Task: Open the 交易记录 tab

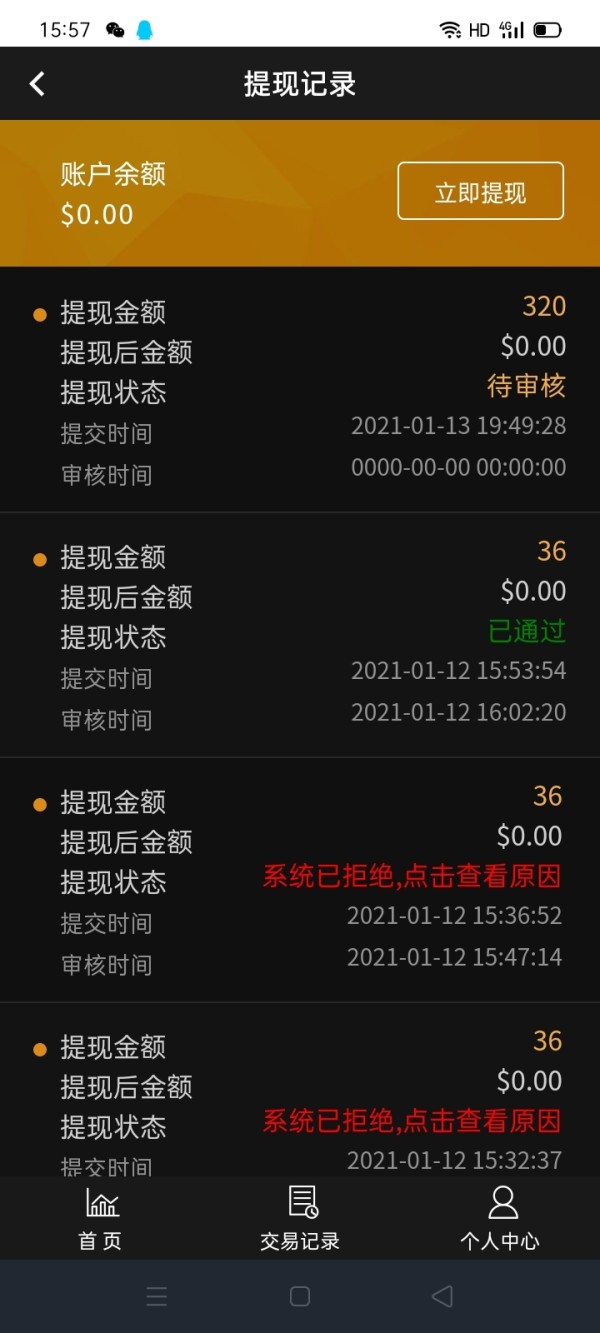Action: point(300,1218)
